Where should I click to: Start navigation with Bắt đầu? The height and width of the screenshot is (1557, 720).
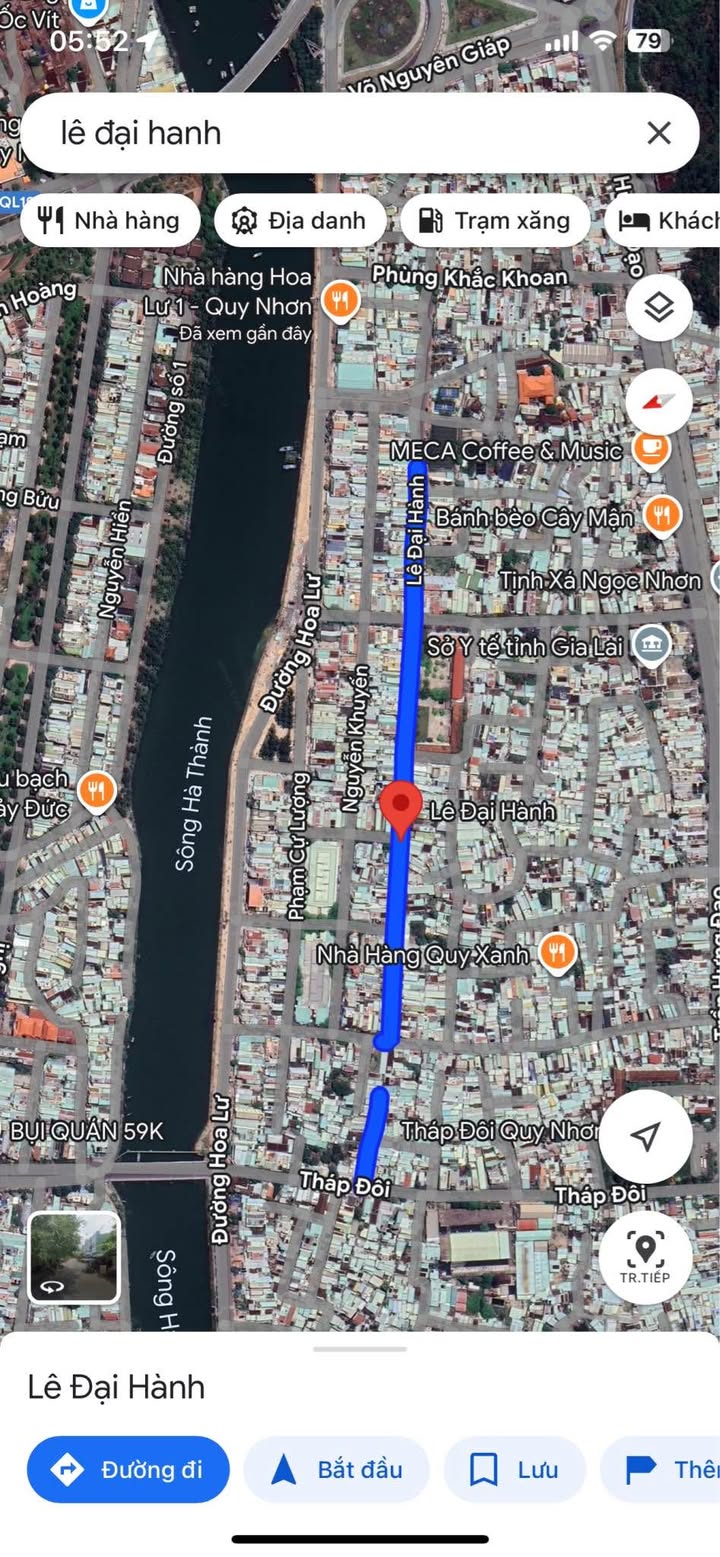point(337,1469)
